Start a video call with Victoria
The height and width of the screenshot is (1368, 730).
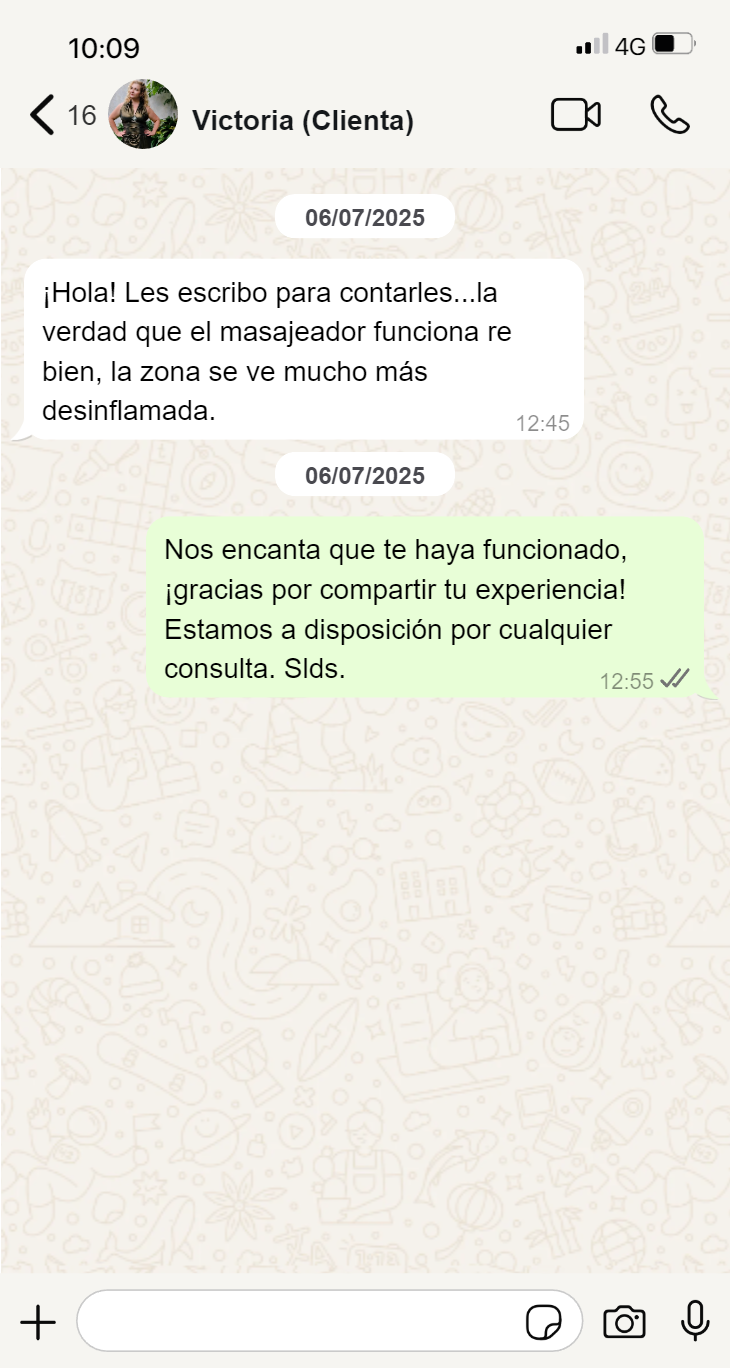pyautogui.click(x=575, y=115)
